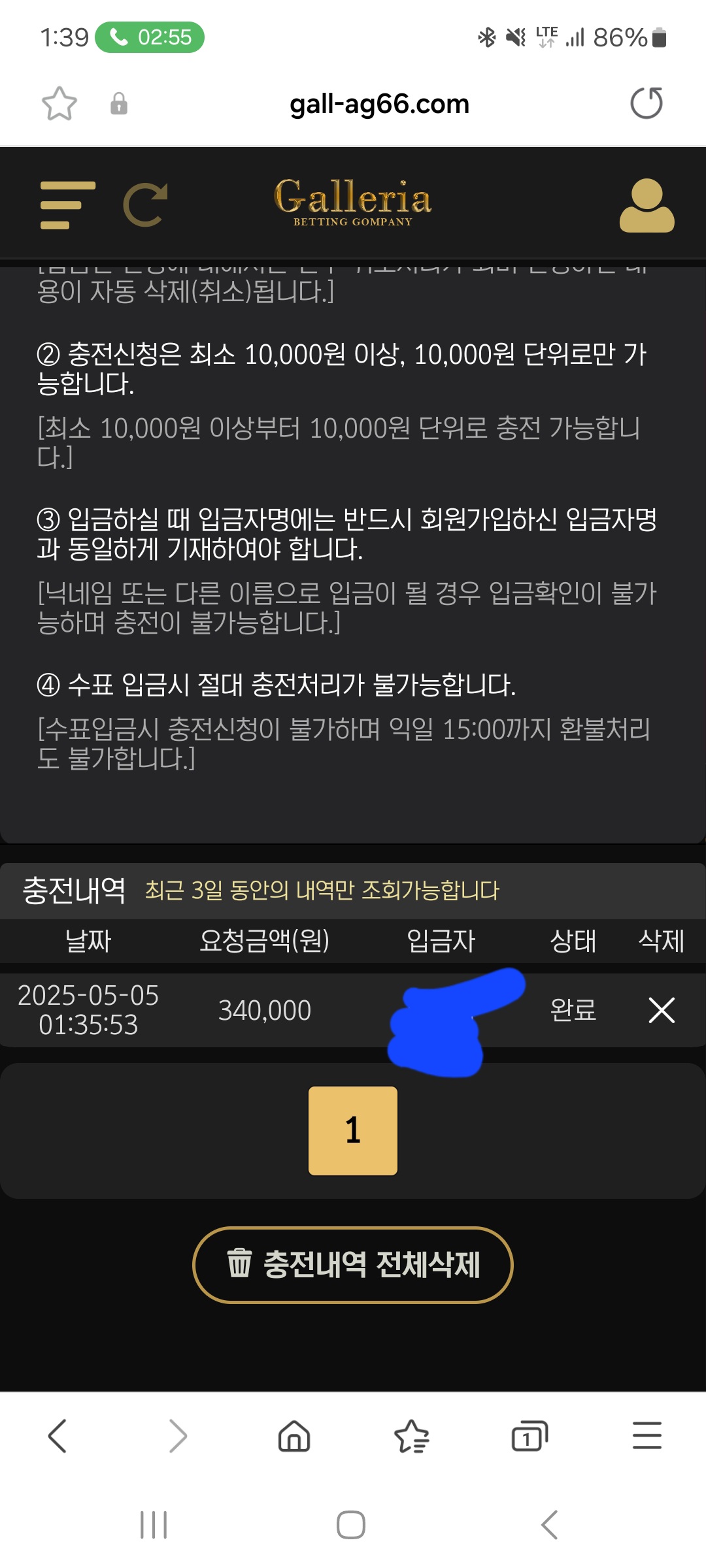Select page 1 of charge history
Image resolution: width=706 pixels, height=1568 pixels.
click(353, 1130)
